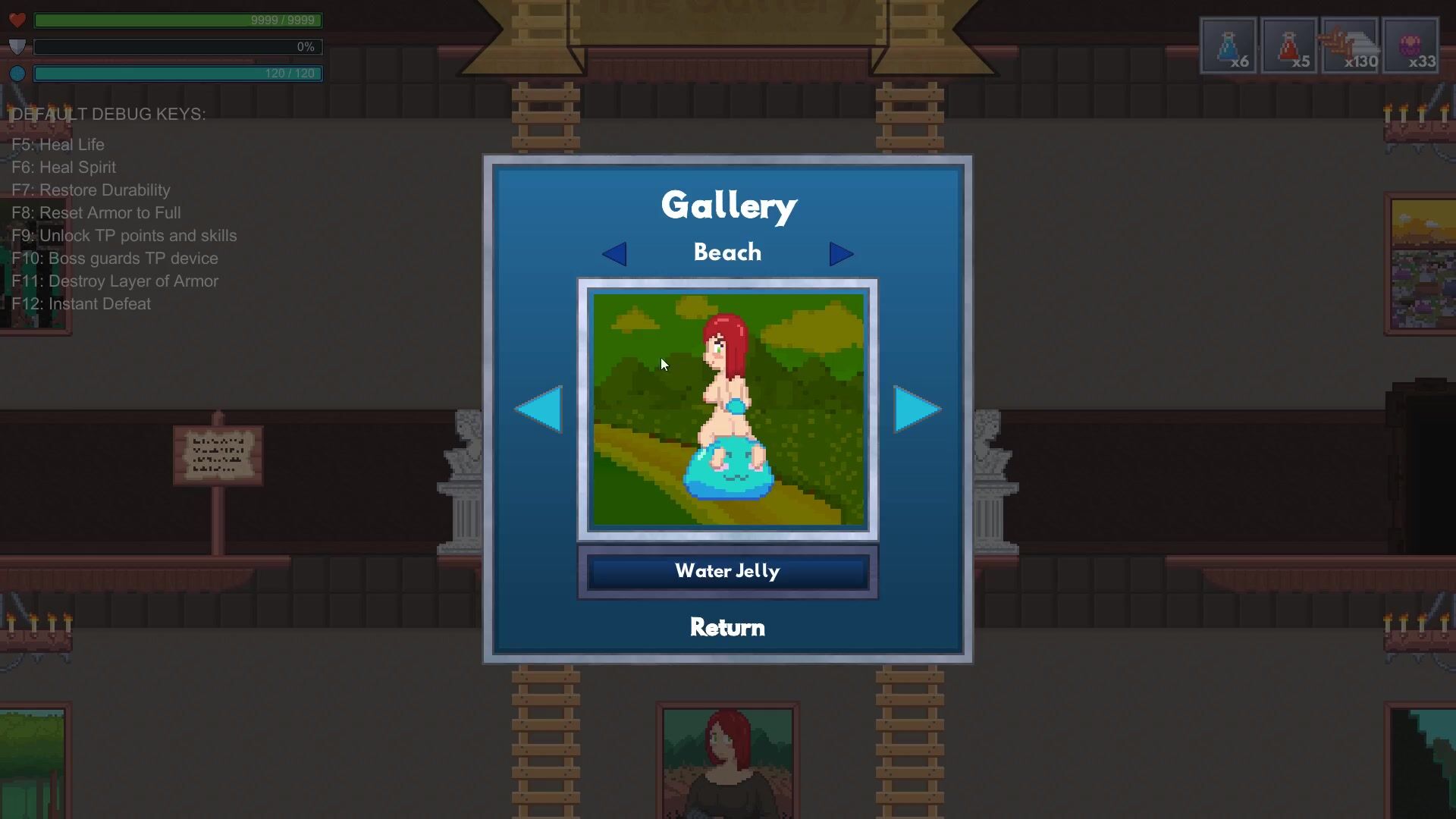Use the red potion slot x5
Screen dimensions: 1456x819
(x=1289, y=45)
